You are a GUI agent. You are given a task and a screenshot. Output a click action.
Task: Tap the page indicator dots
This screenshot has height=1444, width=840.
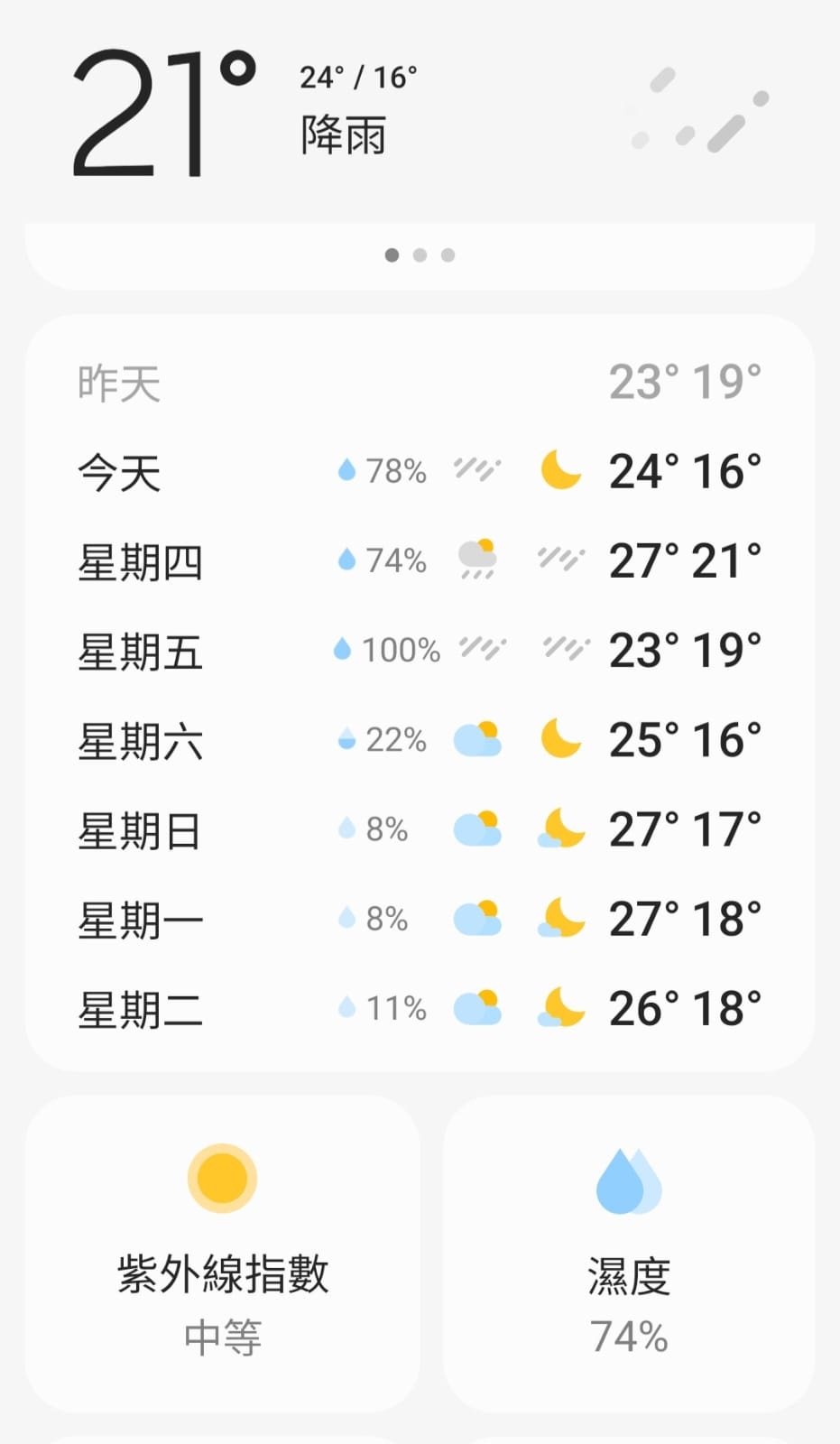coord(420,255)
